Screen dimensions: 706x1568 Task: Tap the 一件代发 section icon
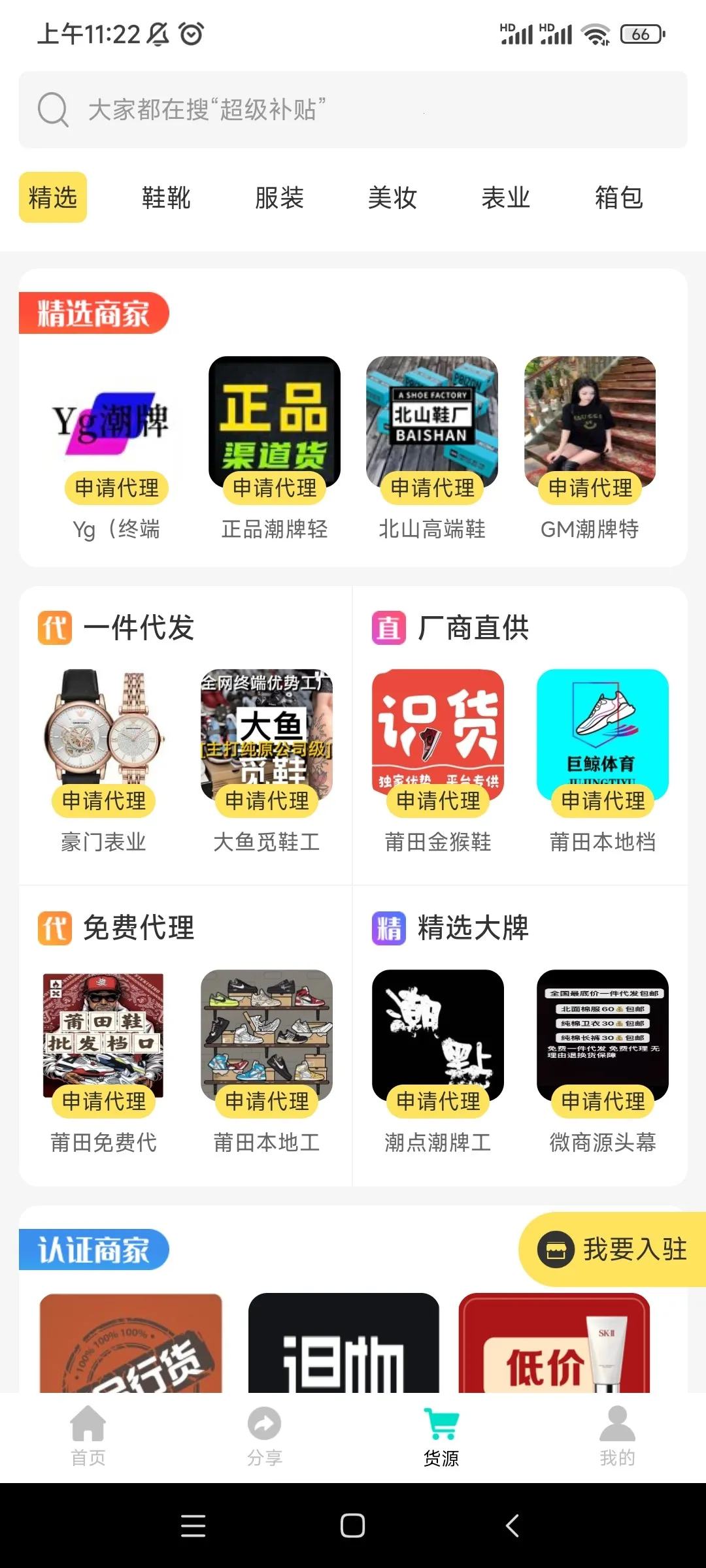54,629
